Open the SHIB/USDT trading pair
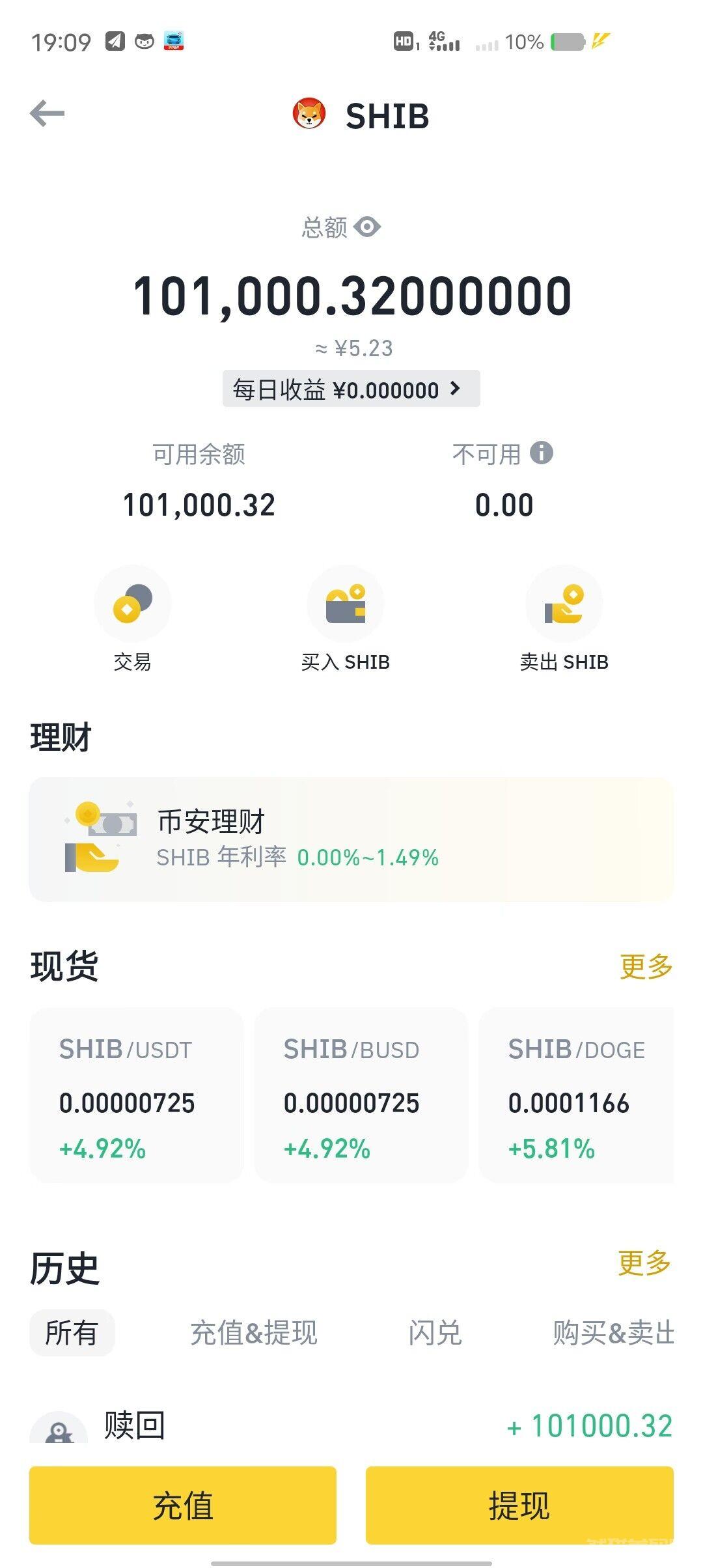 point(137,1095)
